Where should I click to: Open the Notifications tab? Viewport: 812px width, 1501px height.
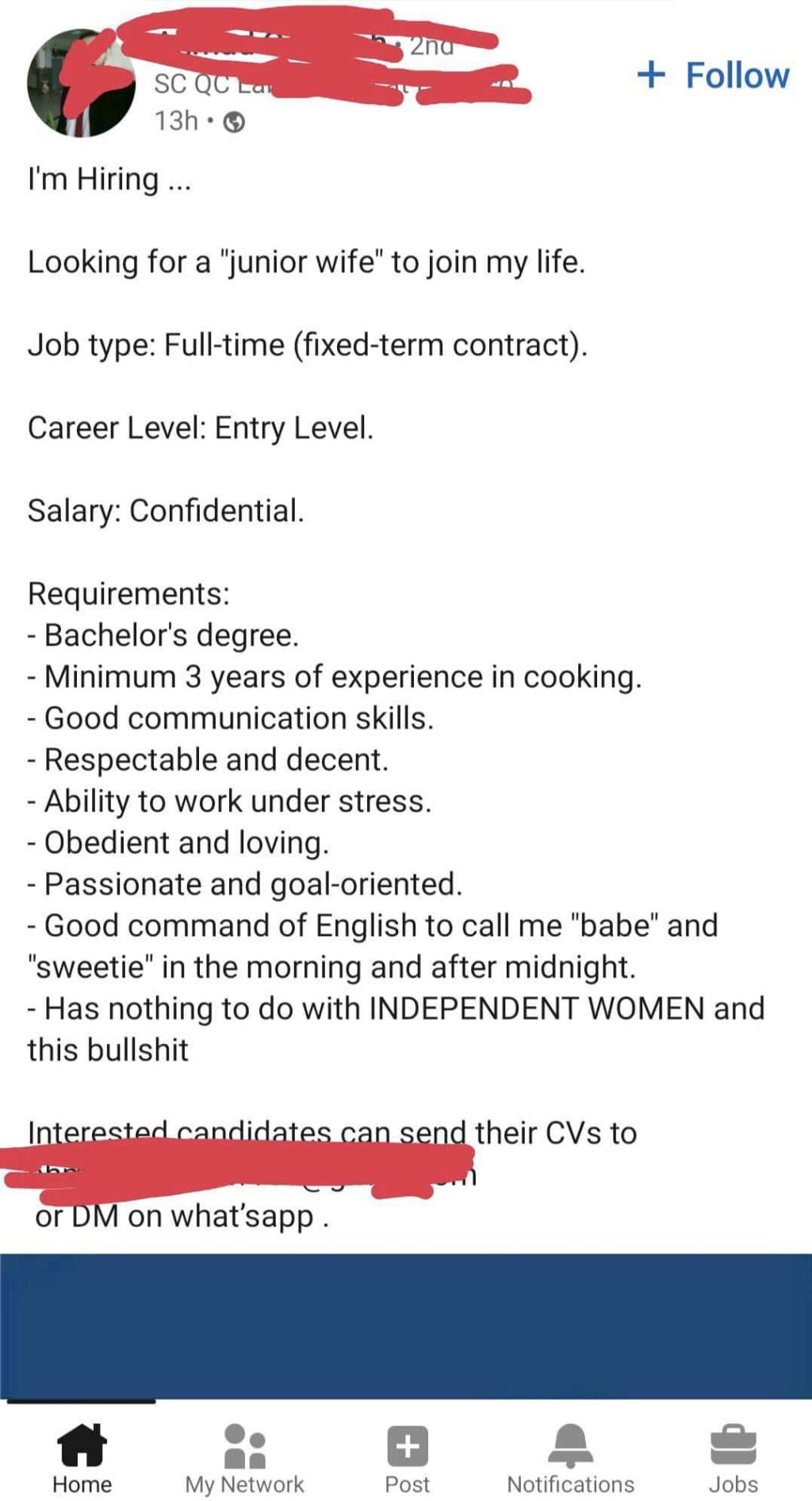click(571, 1459)
